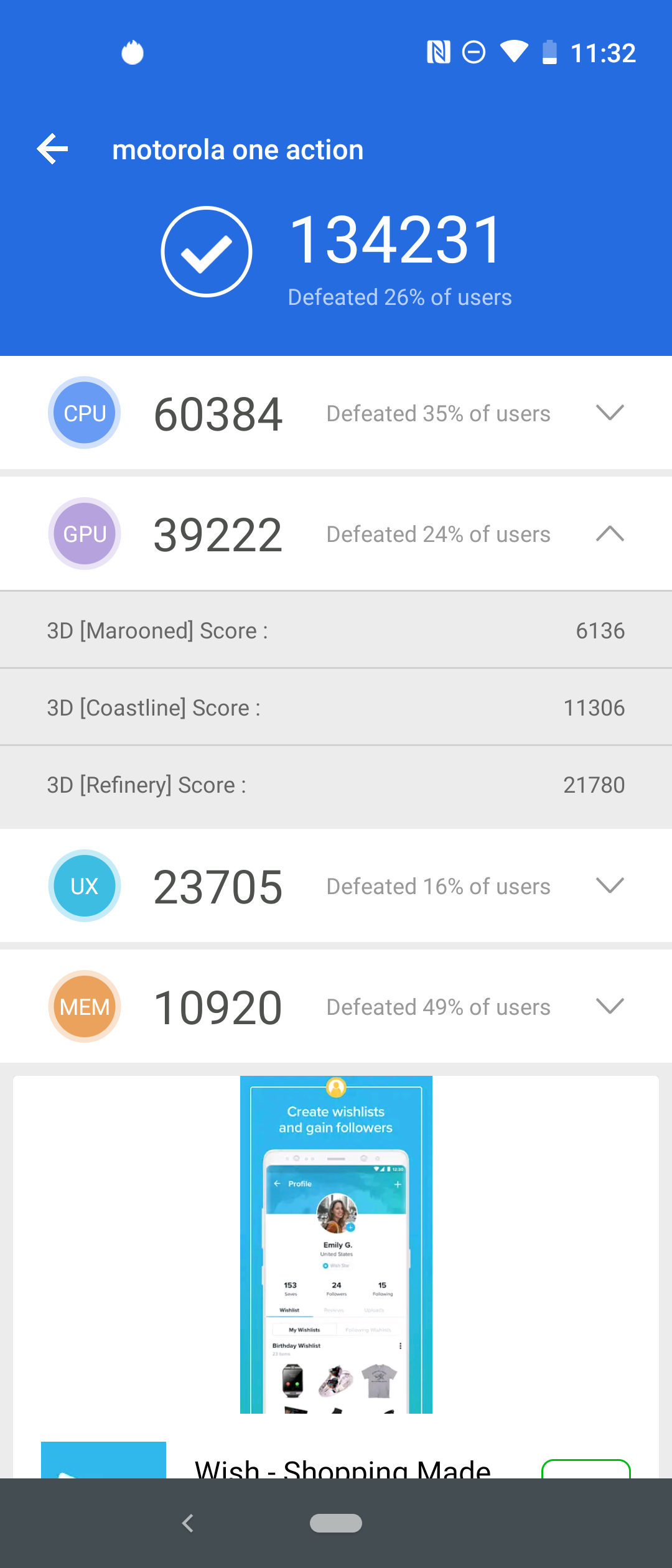Tap the checkmark badge next to total score
The width and height of the screenshot is (672, 1568).
pos(207,251)
